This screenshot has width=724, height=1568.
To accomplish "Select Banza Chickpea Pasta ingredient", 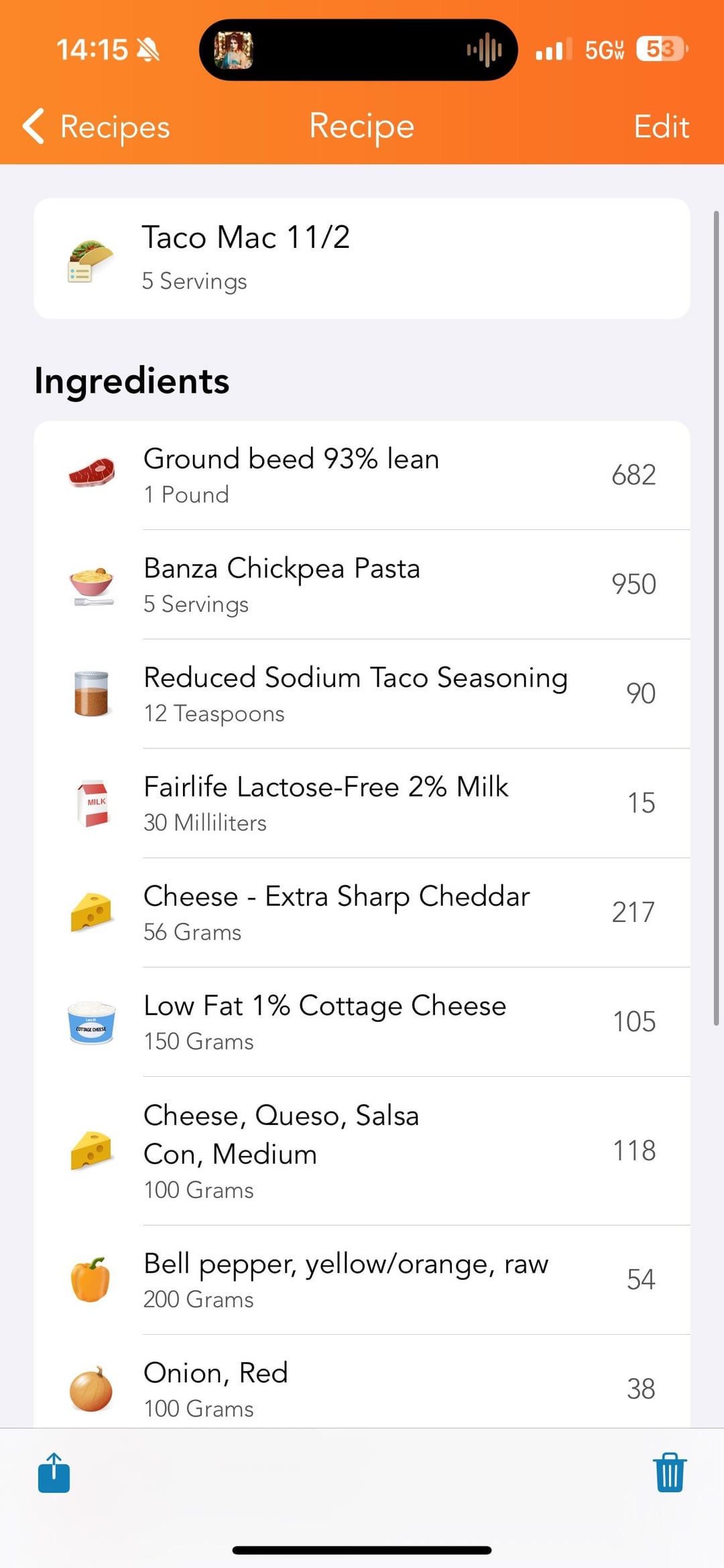I will coord(362,584).
